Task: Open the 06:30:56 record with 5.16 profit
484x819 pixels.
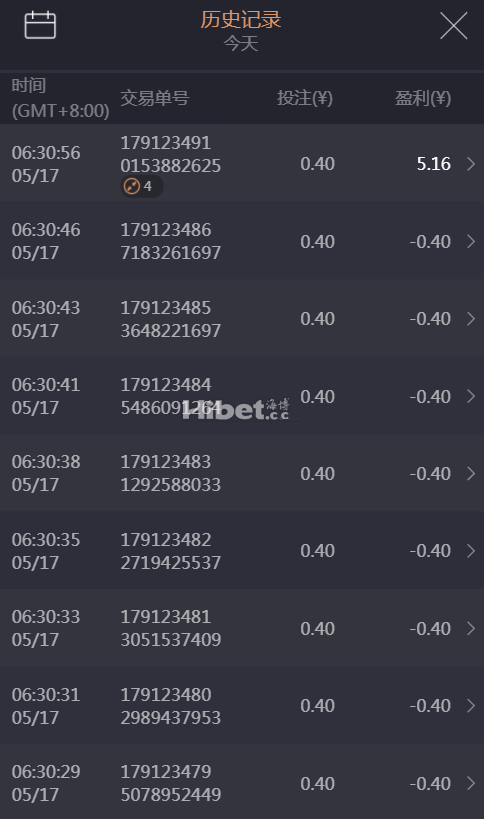Action: pos(242,163)
